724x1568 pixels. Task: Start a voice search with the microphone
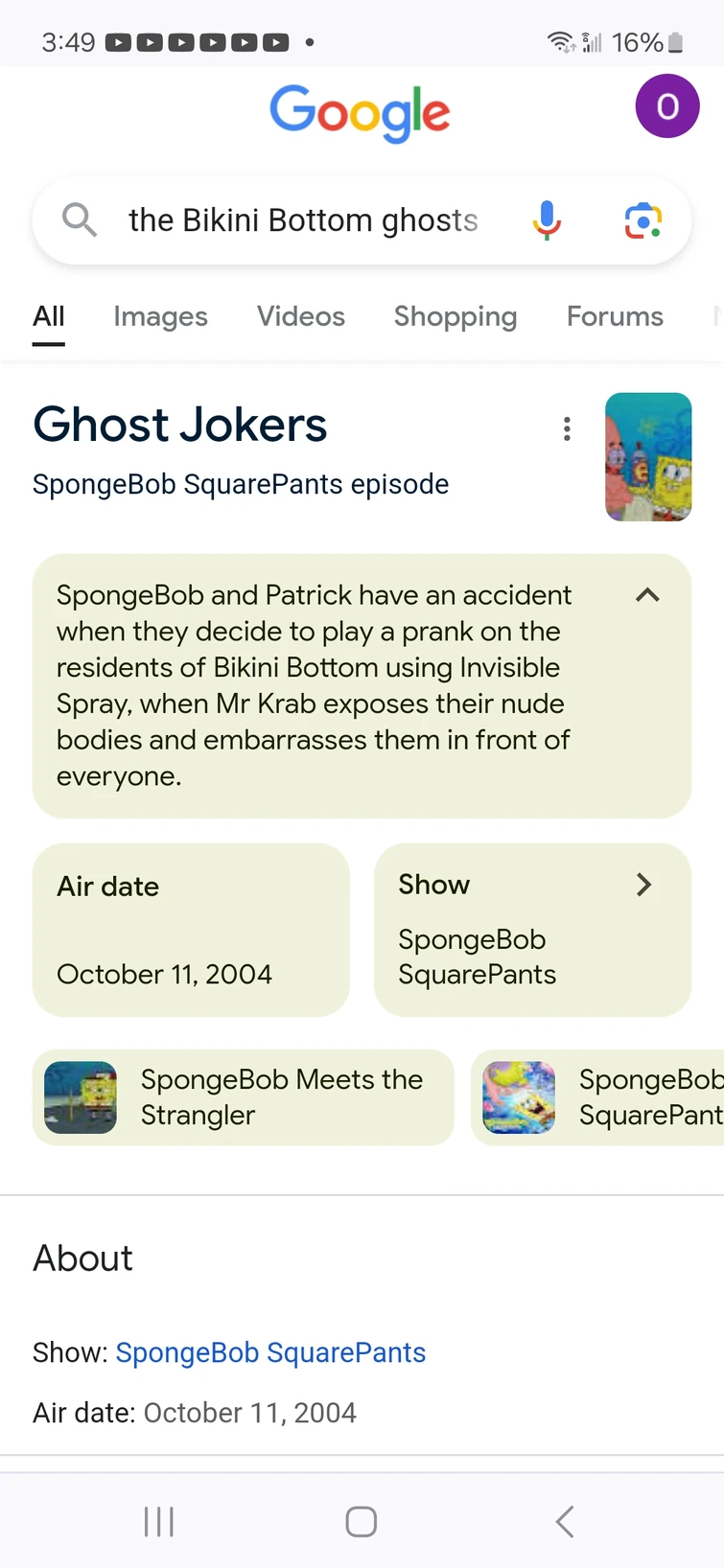click(x=547, y=220)
